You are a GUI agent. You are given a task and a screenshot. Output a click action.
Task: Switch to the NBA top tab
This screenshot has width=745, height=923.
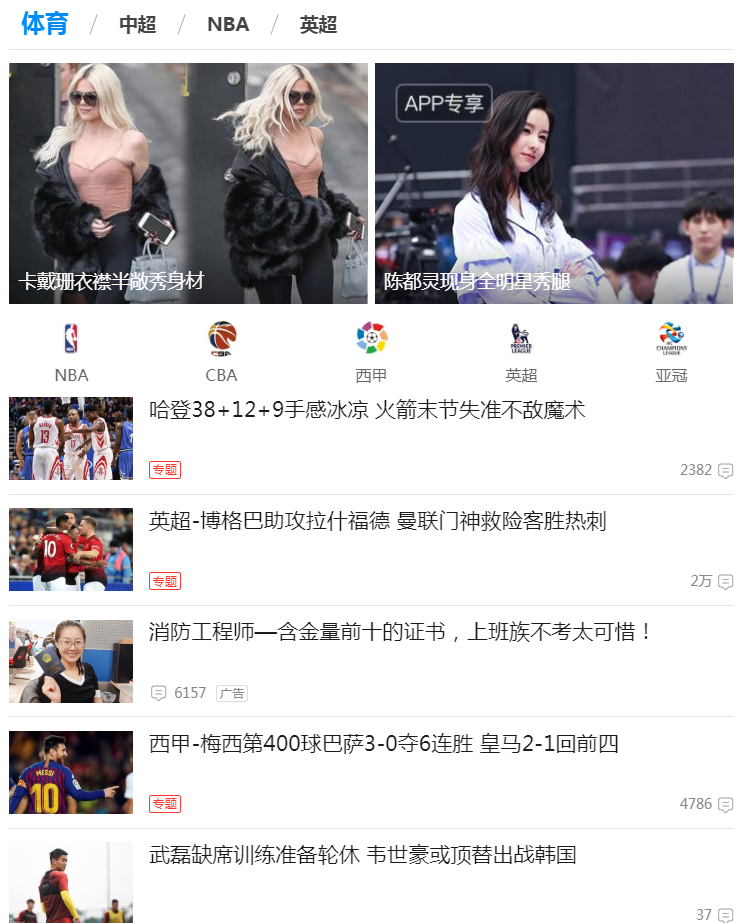coord(228,25)
